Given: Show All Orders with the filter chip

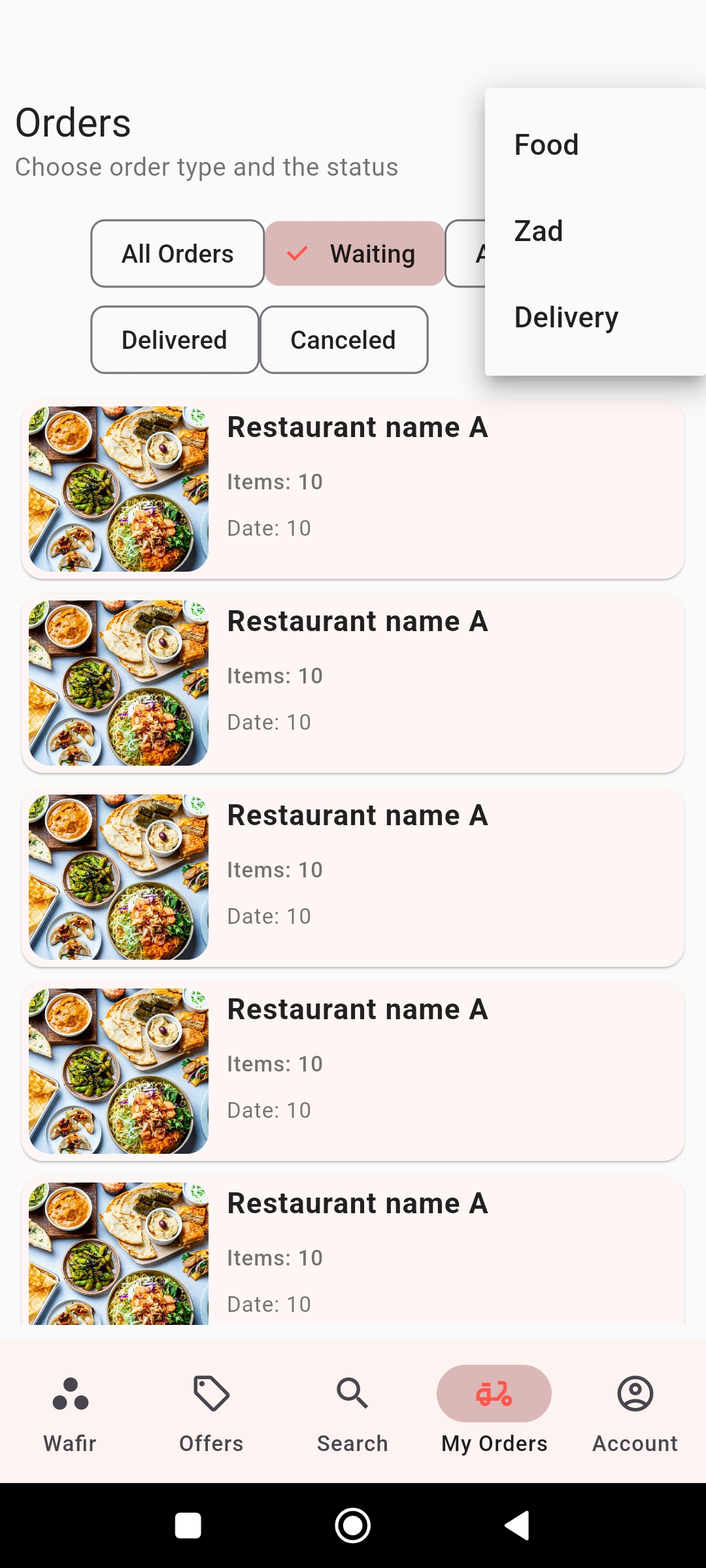Looking at the screenshot, I should click(177, 253).
